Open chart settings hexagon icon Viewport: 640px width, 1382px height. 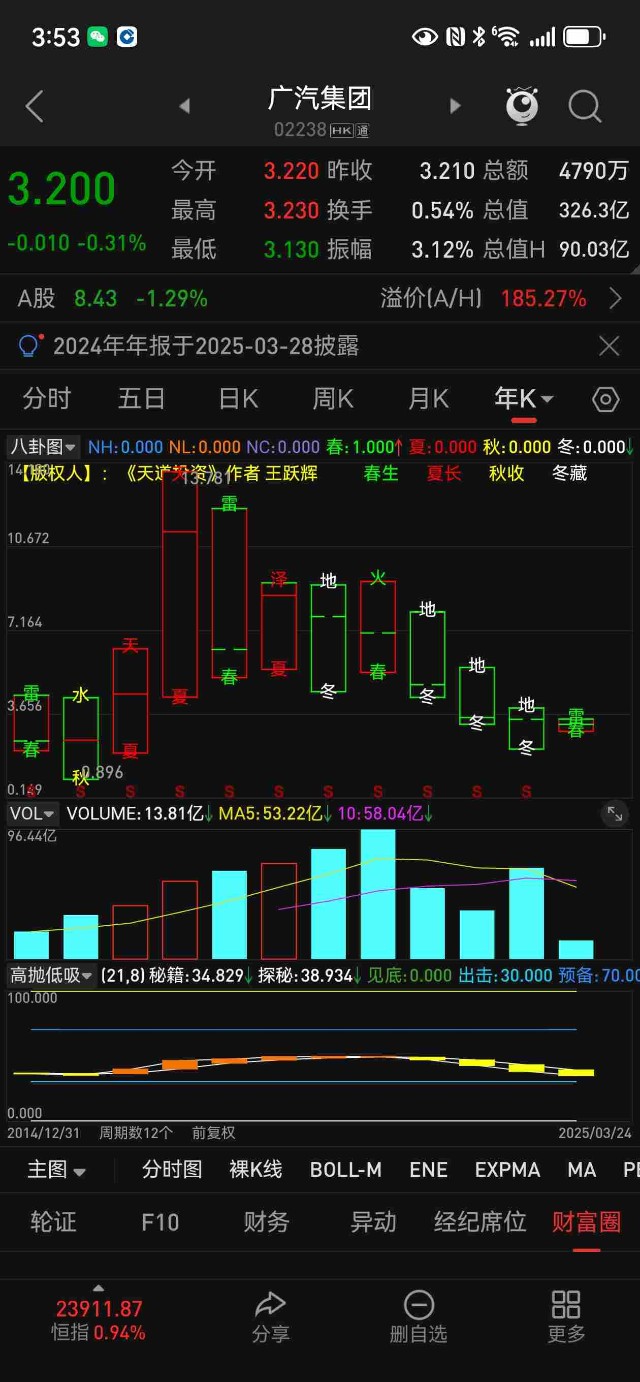[x=606, y=400]
